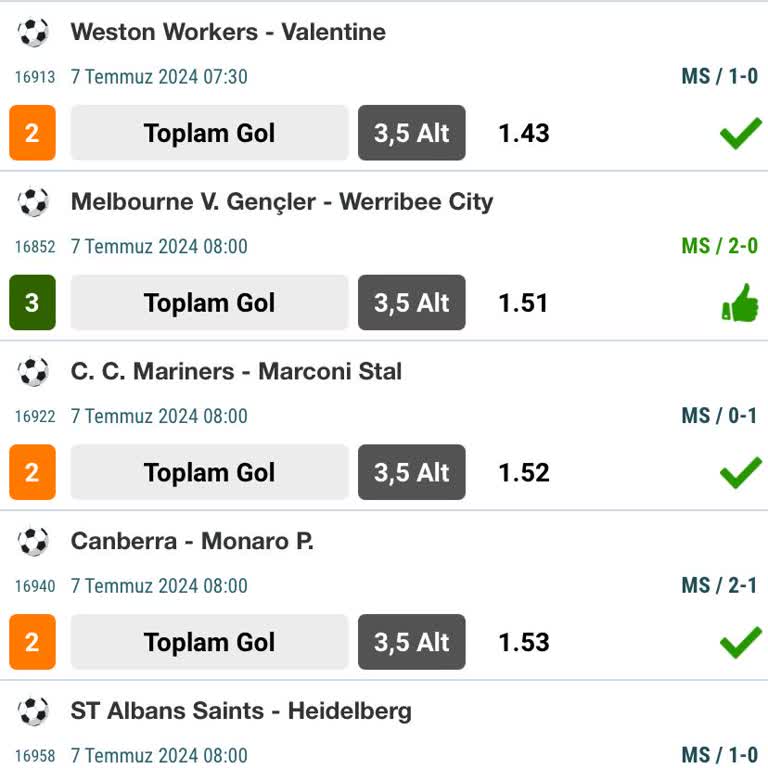Open the ST Albans Saints - Heidelberg match

[241, 712]
